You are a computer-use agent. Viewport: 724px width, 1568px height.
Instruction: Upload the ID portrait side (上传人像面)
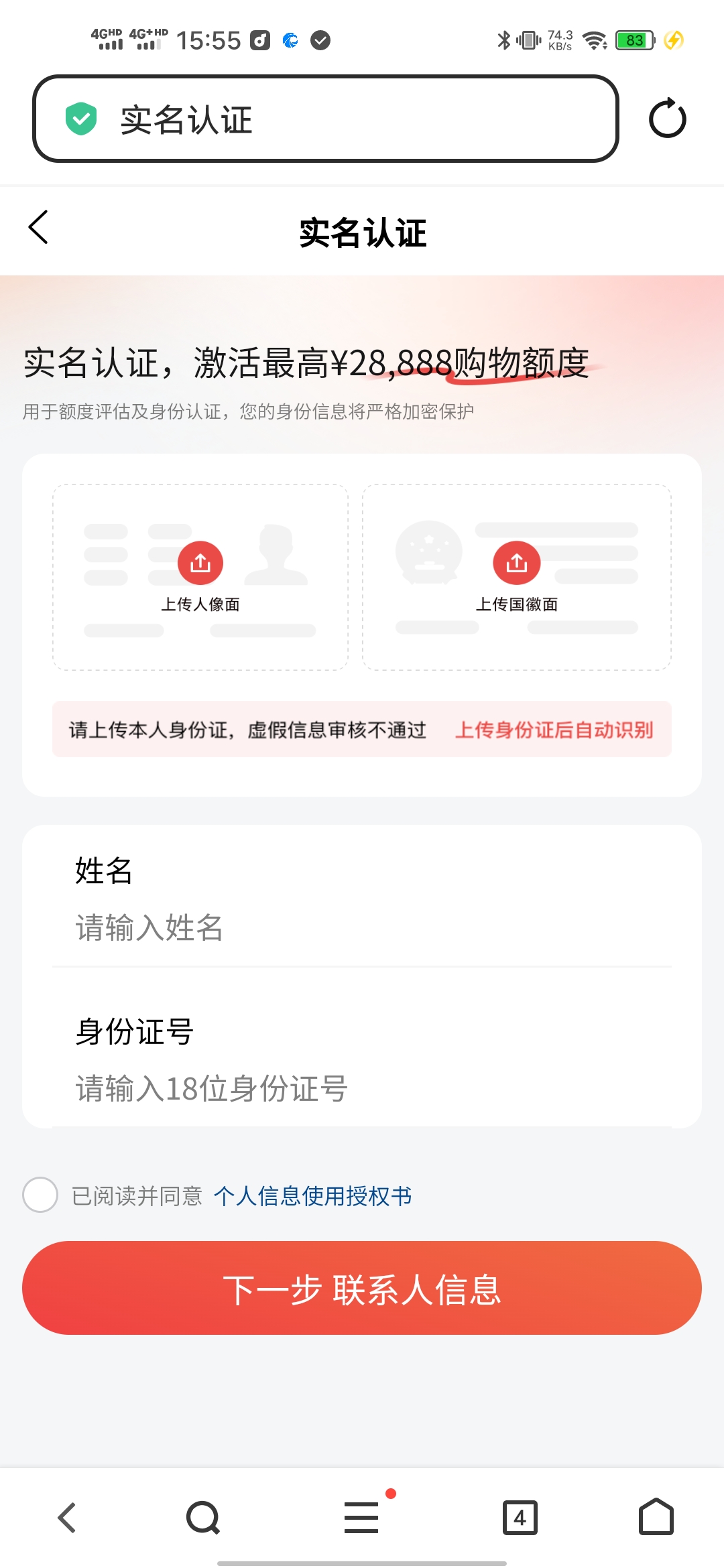pos(200,576)
